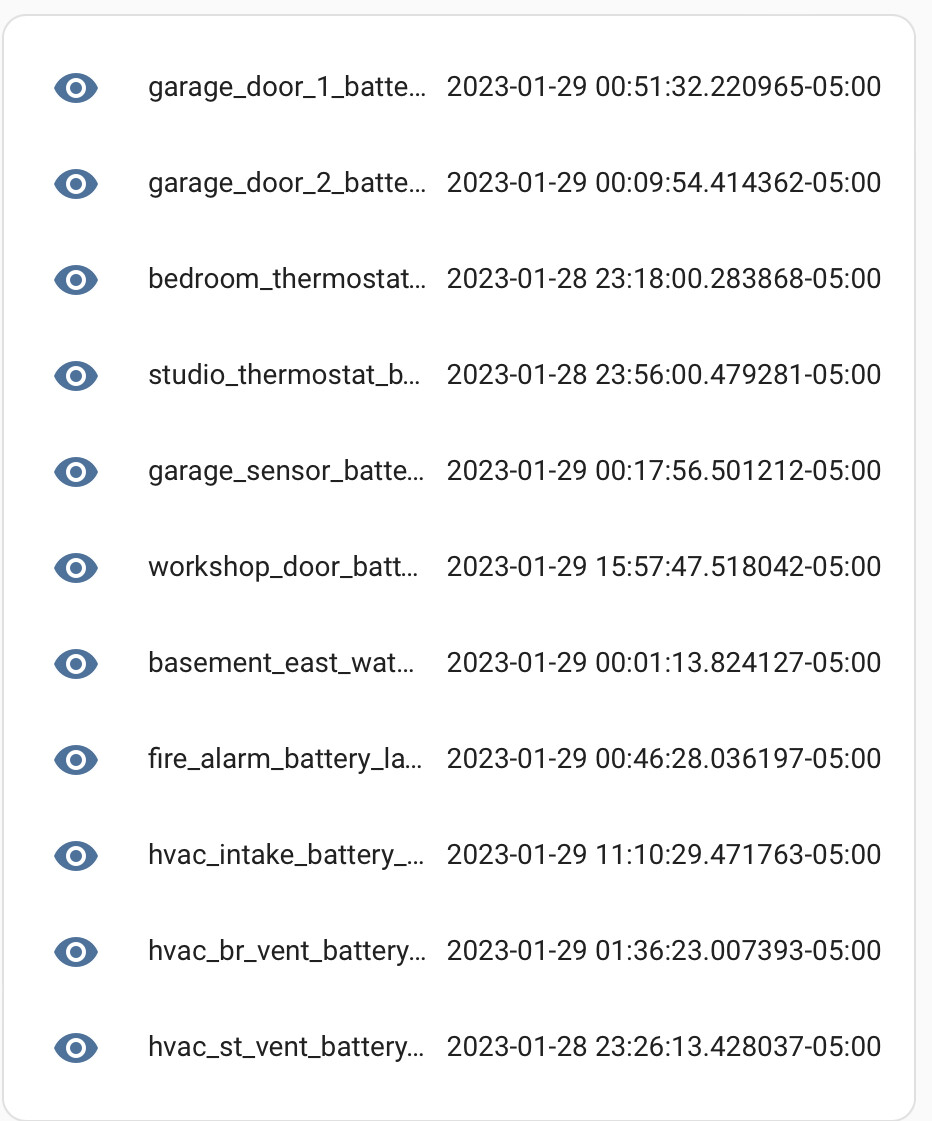Select the fire_alarm_battery entity label
932x1121 pixels.
click(288, 760)
